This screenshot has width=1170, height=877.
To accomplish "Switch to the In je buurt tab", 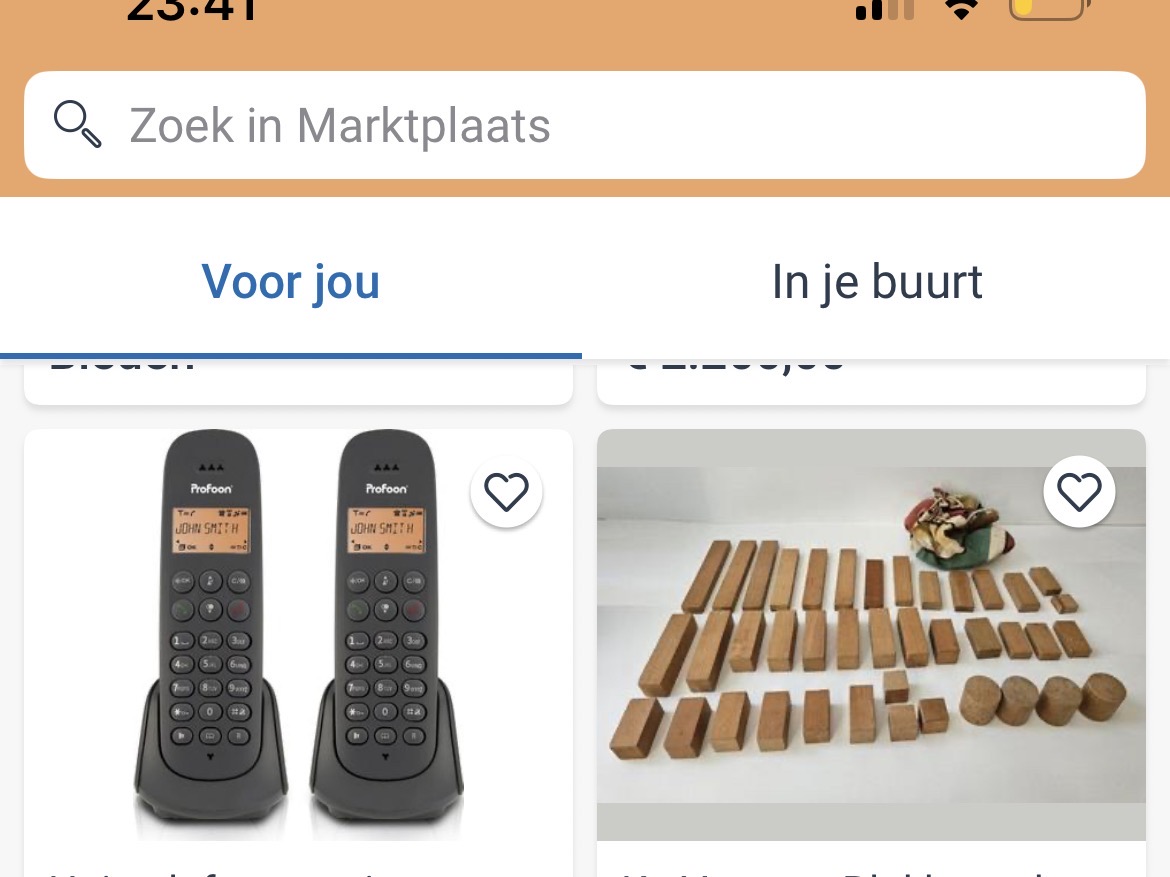I will [x=876, y=282].
